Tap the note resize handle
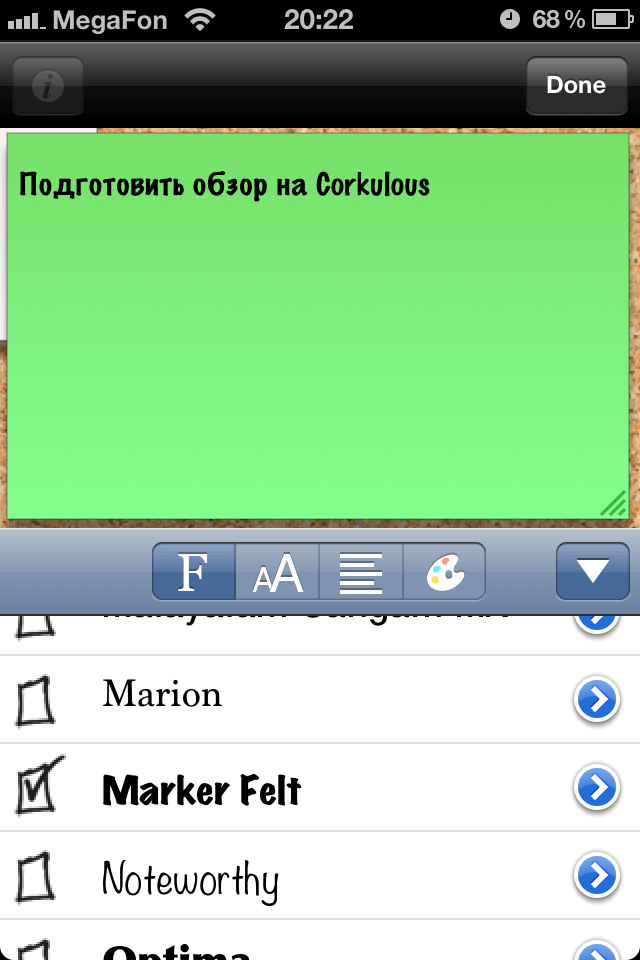The image size is (640, 960). pyautogui.click(x=612, y=504)
